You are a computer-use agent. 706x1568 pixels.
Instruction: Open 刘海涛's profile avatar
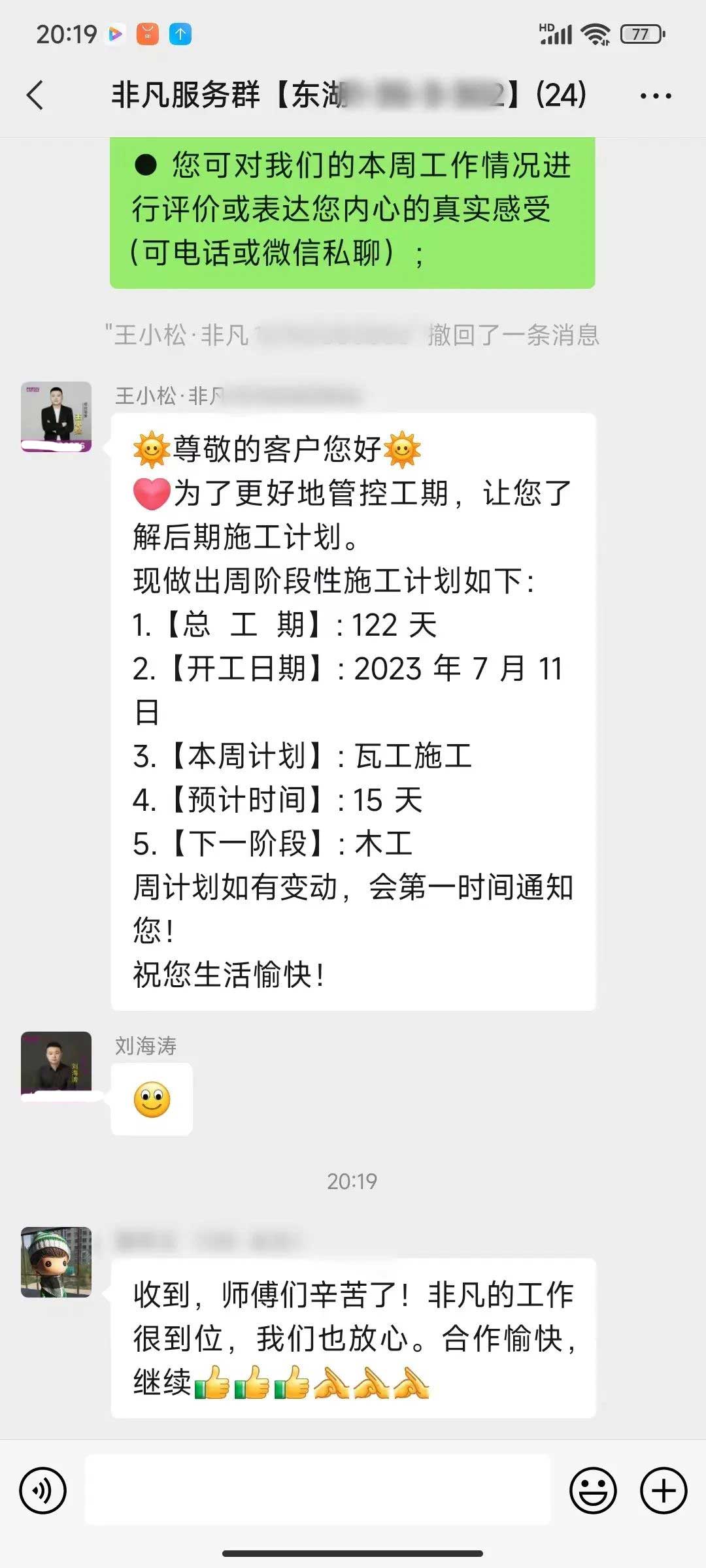click(x=56, y=1066)
